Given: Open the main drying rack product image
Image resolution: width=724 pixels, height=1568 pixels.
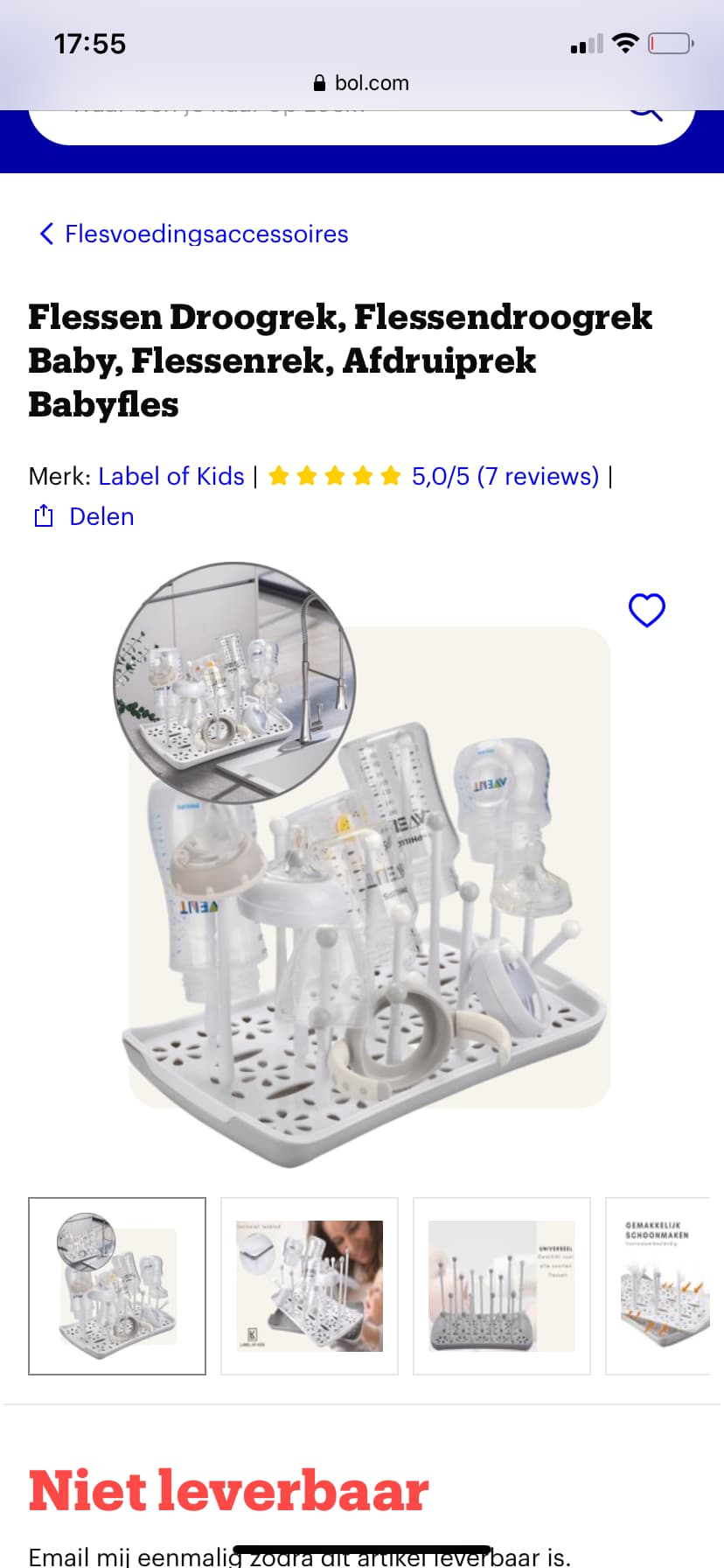Looking at the screenshot, I should point(362,866).
